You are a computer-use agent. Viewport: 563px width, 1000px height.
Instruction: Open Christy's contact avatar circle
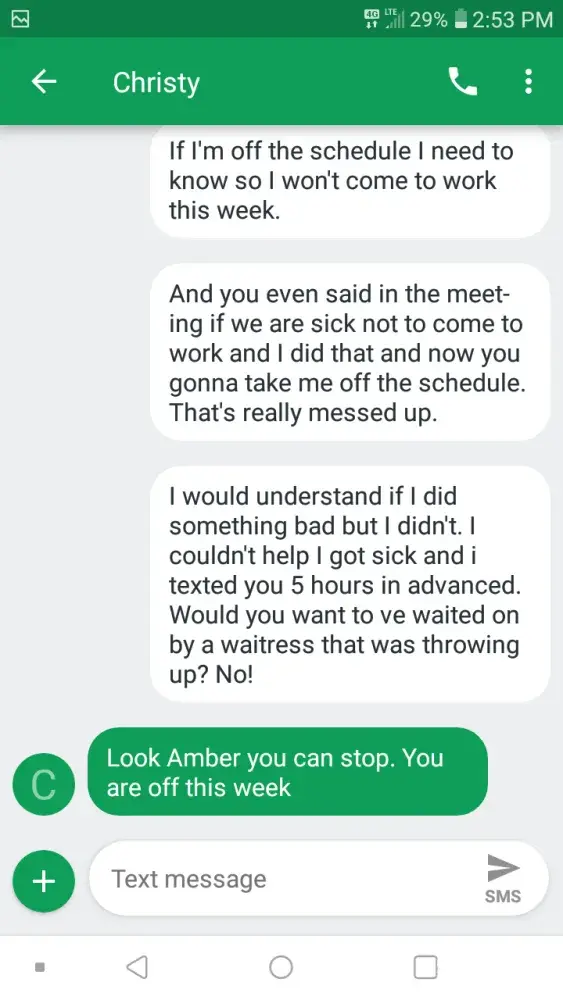43,784
